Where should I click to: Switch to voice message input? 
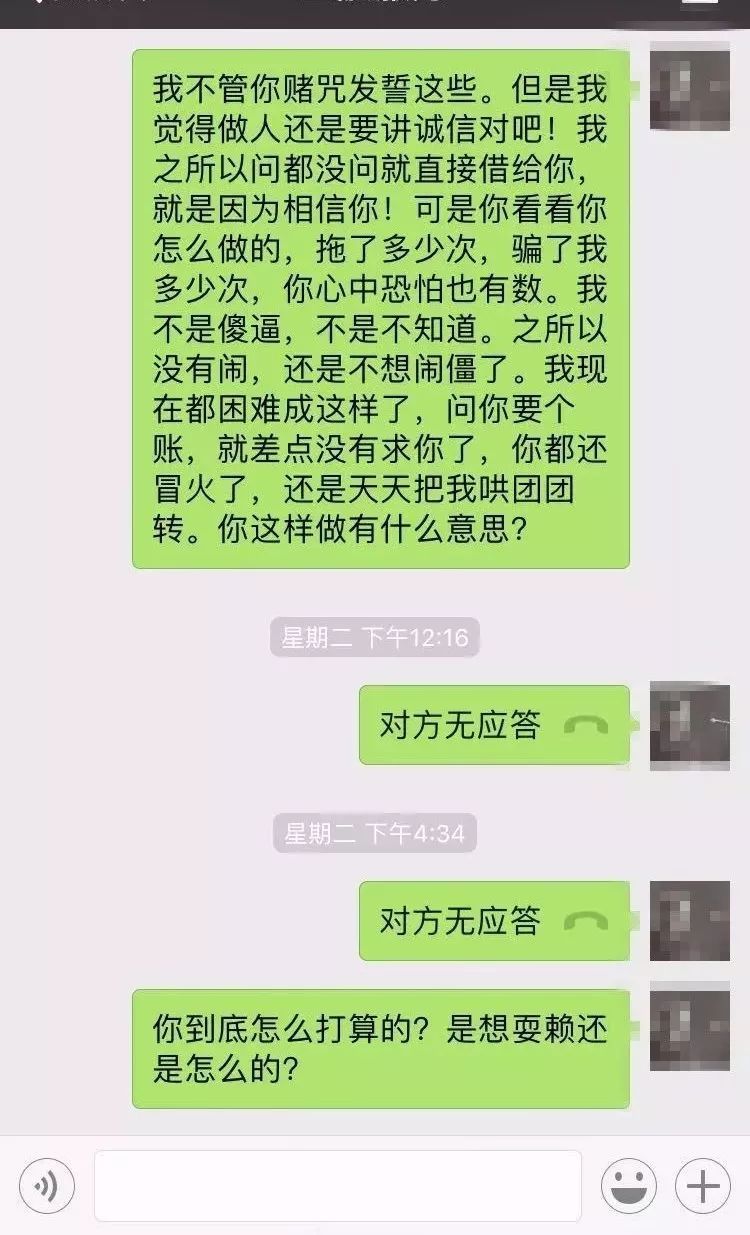(x=46, y=1186)
